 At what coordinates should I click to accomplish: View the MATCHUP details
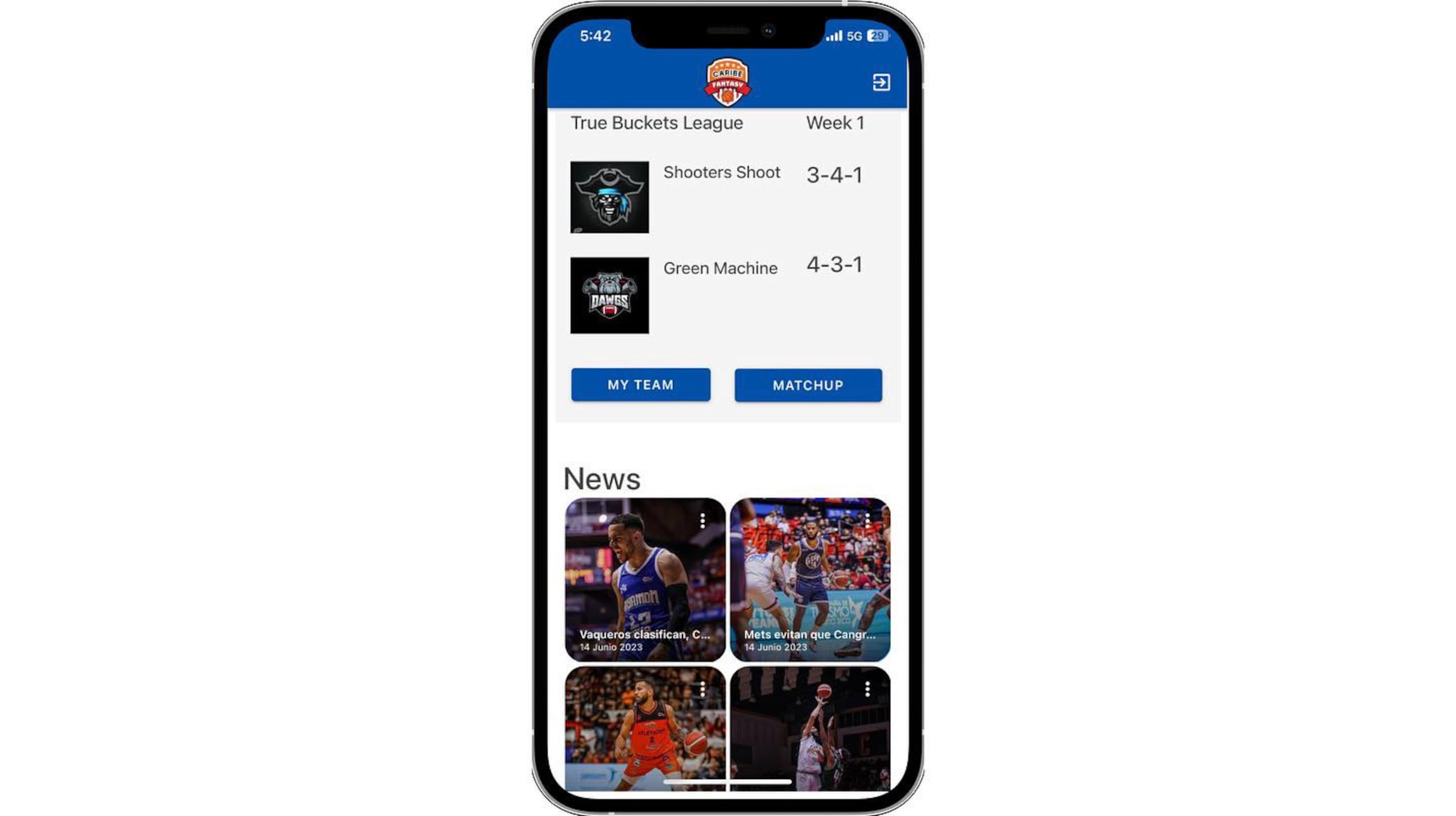(x=808, y=386)
